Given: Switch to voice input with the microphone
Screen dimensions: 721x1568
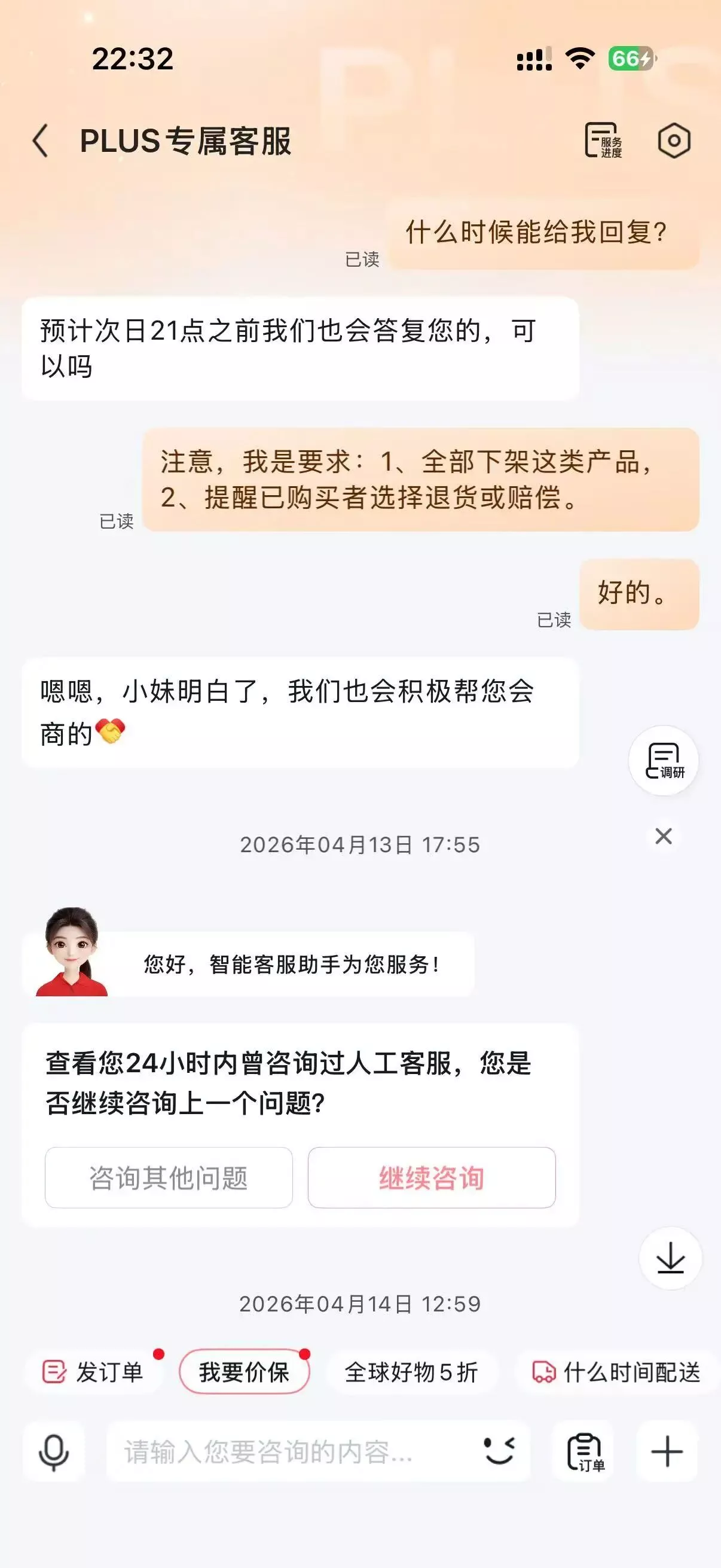Looking at the screenshot, I should point(54,1453).
